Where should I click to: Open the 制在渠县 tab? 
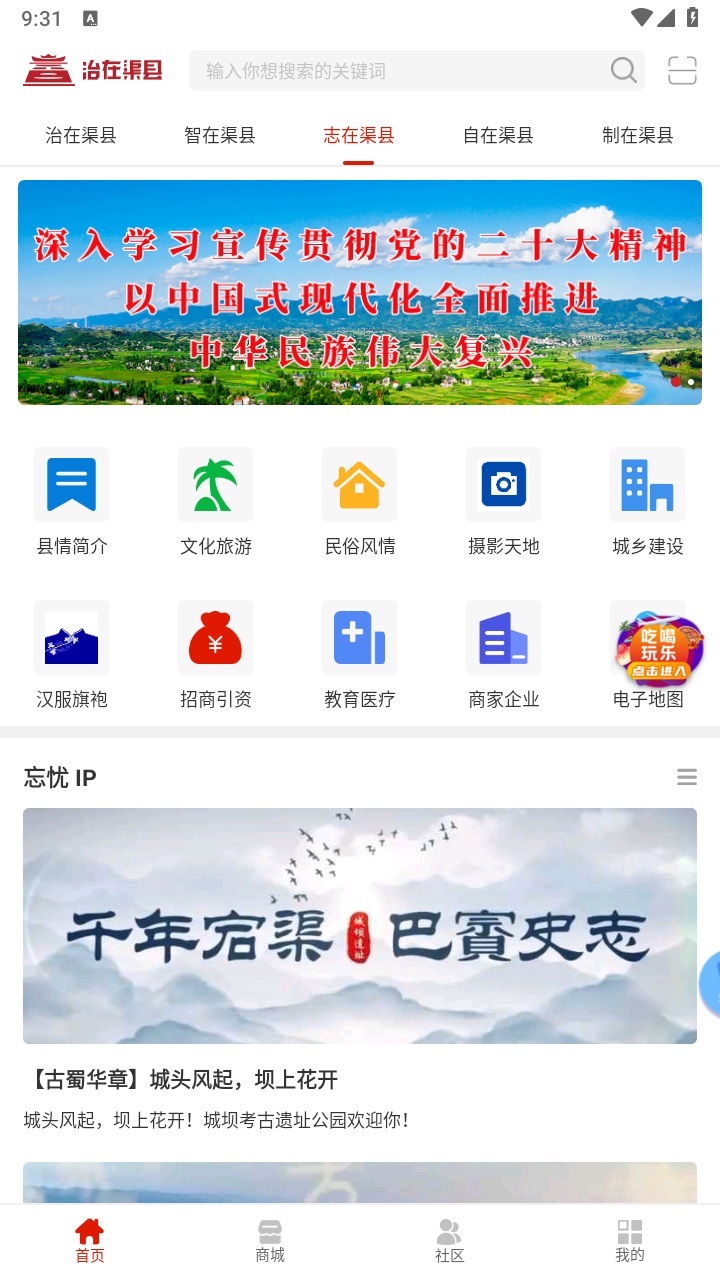636,134
